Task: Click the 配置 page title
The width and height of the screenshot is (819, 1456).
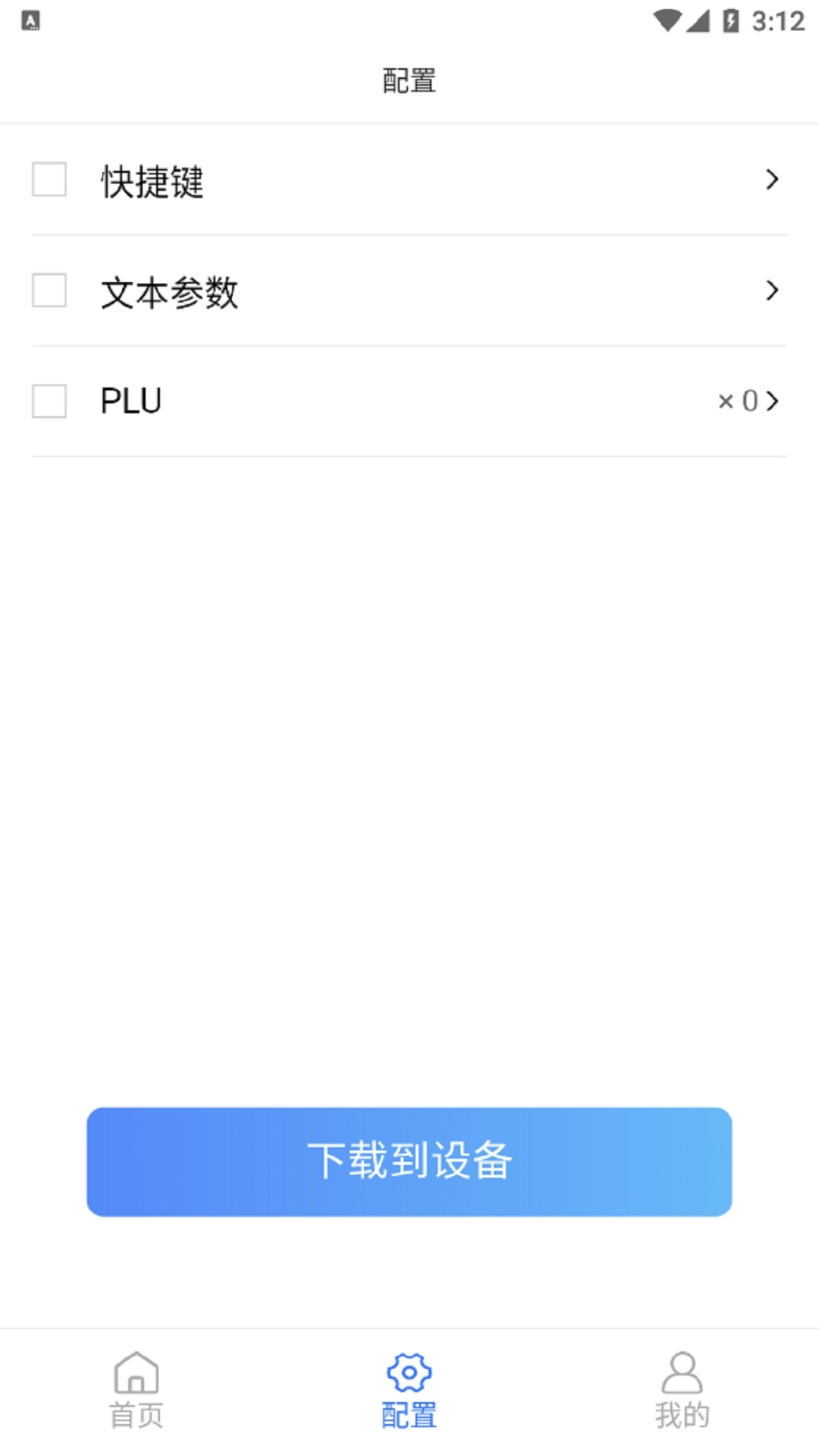Action: 409,78
